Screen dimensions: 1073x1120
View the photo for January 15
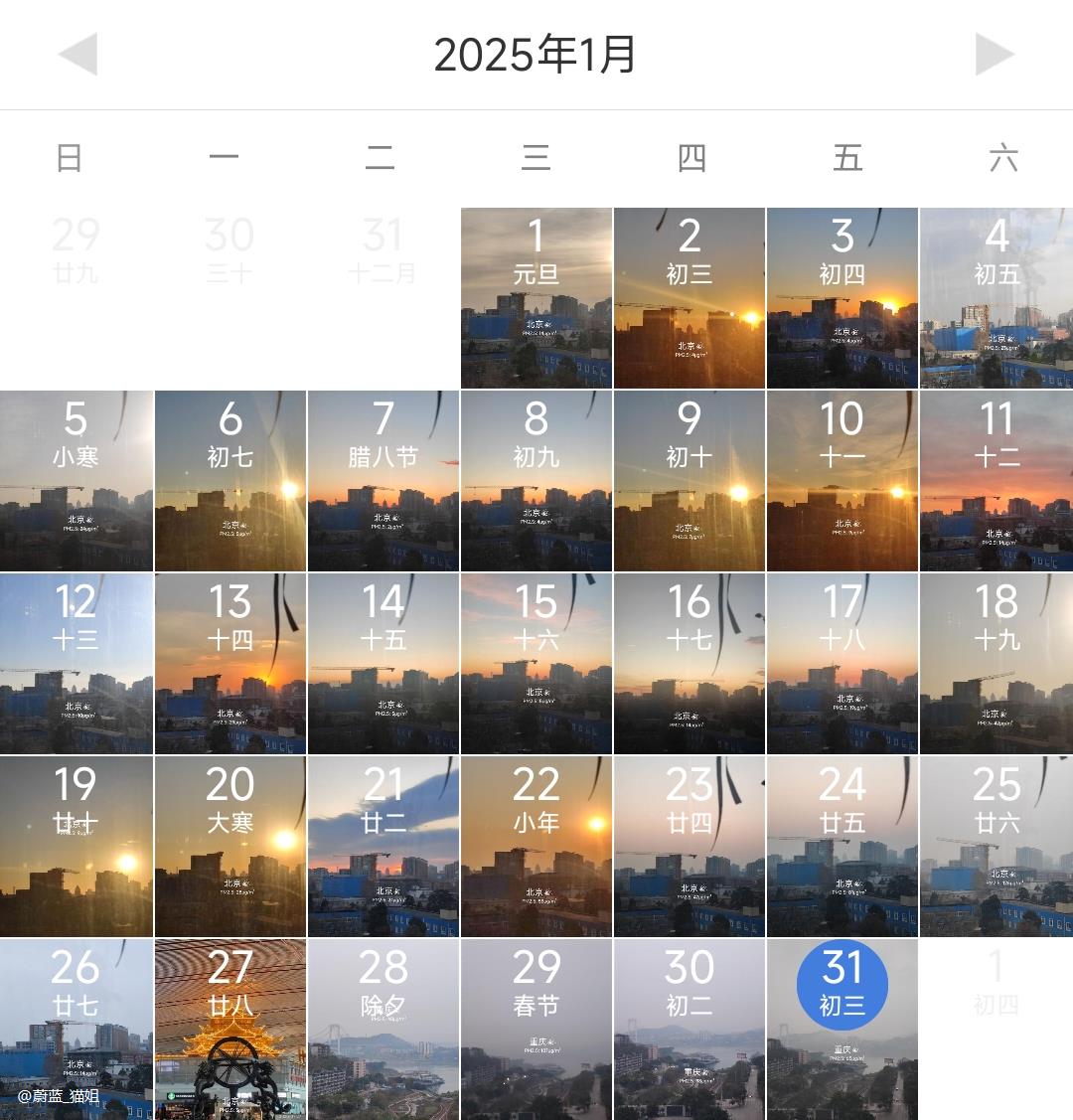pos(536,664)
